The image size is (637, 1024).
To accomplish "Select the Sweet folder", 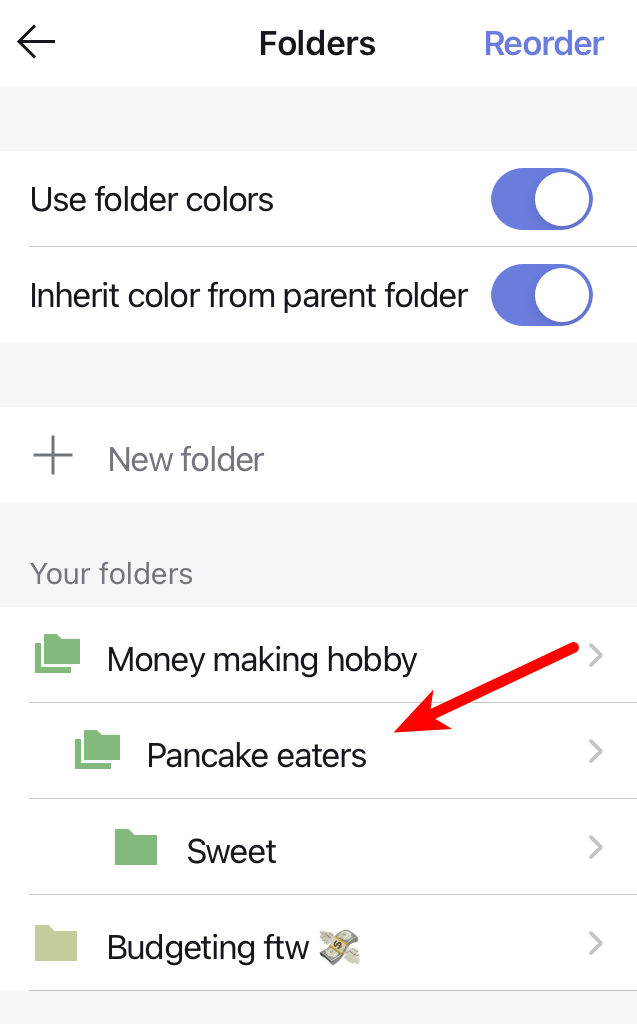I will click(232, 852).
